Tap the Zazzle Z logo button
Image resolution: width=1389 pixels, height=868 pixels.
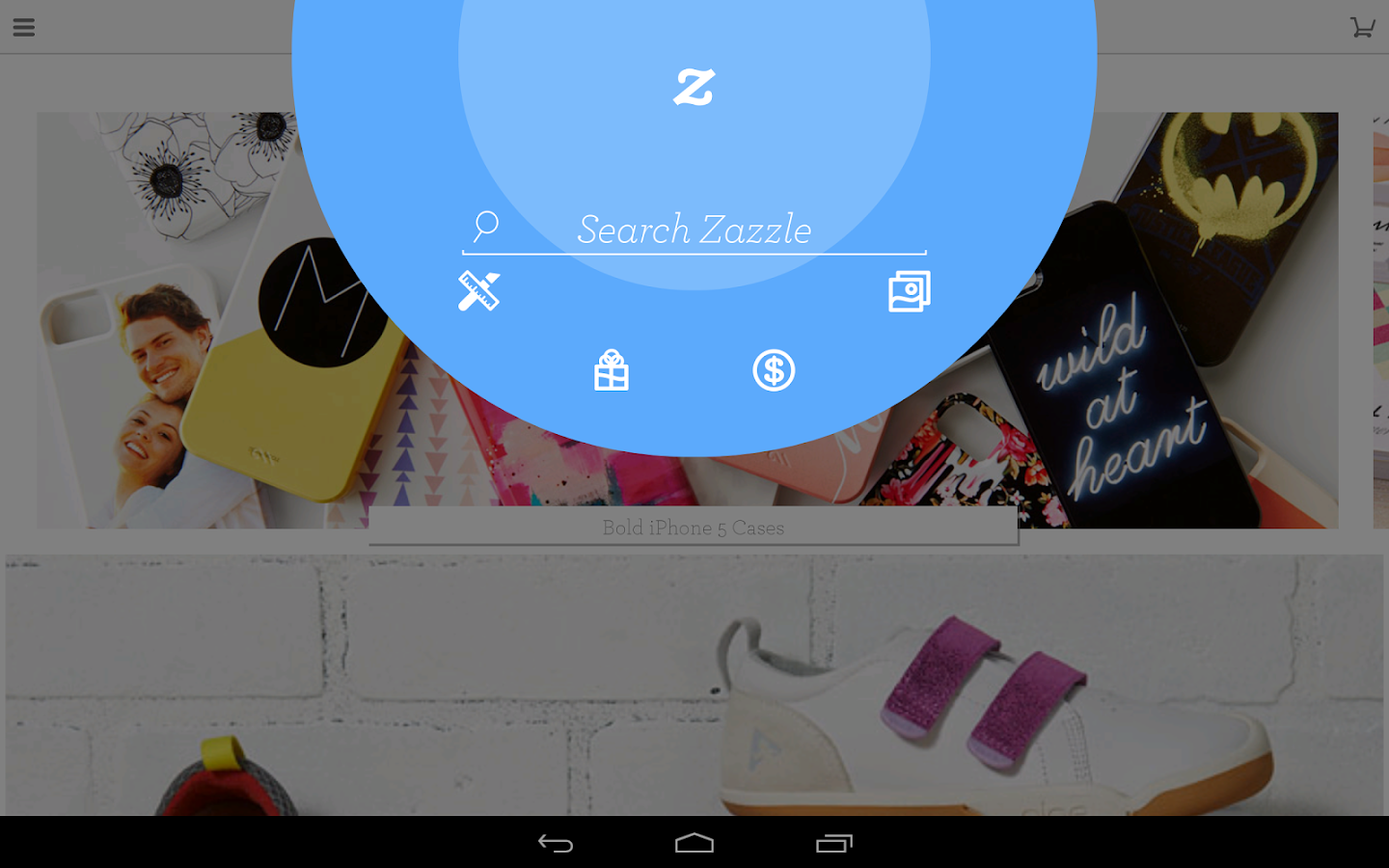point(694,87)
